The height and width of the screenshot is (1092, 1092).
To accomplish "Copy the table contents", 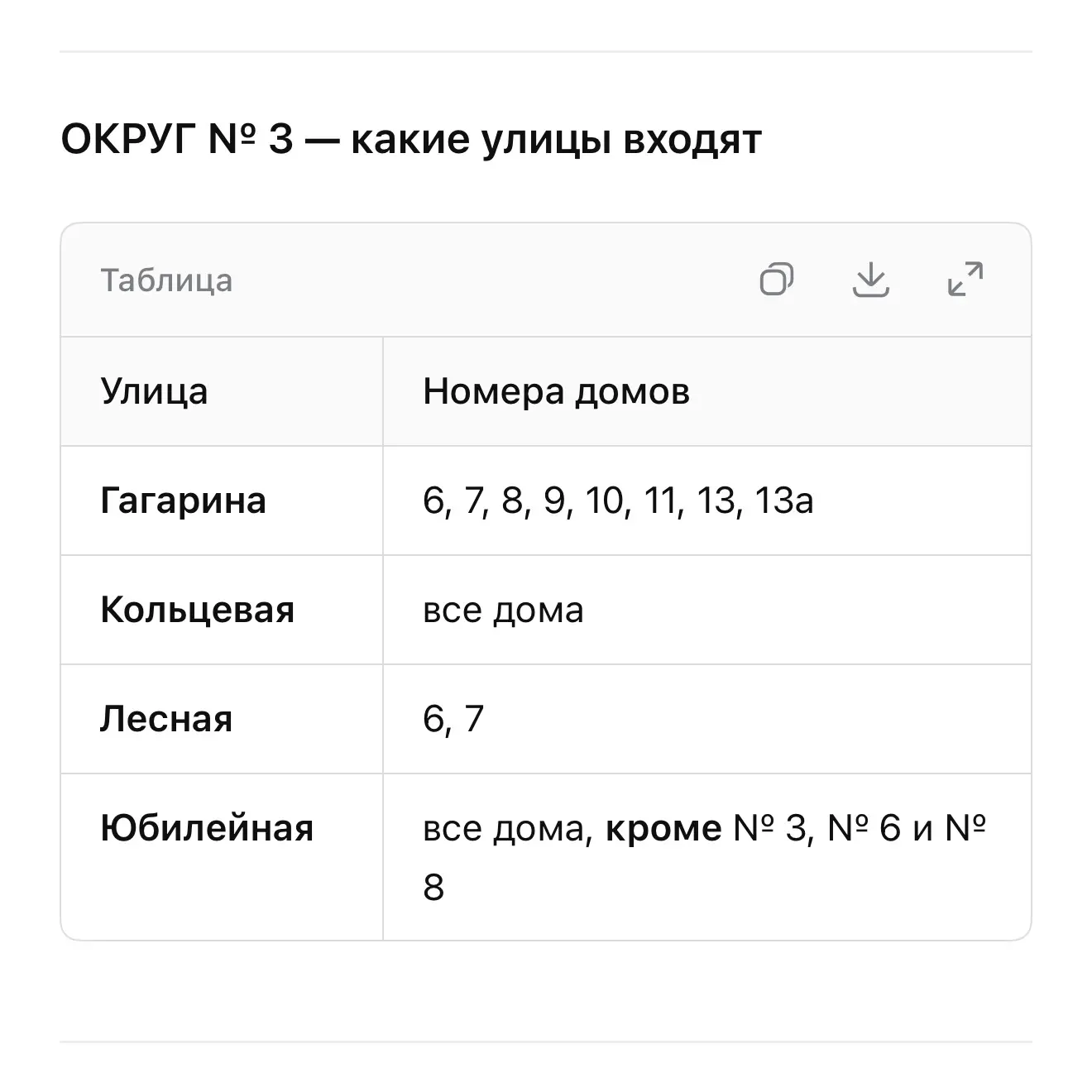I will pos(777,280).
